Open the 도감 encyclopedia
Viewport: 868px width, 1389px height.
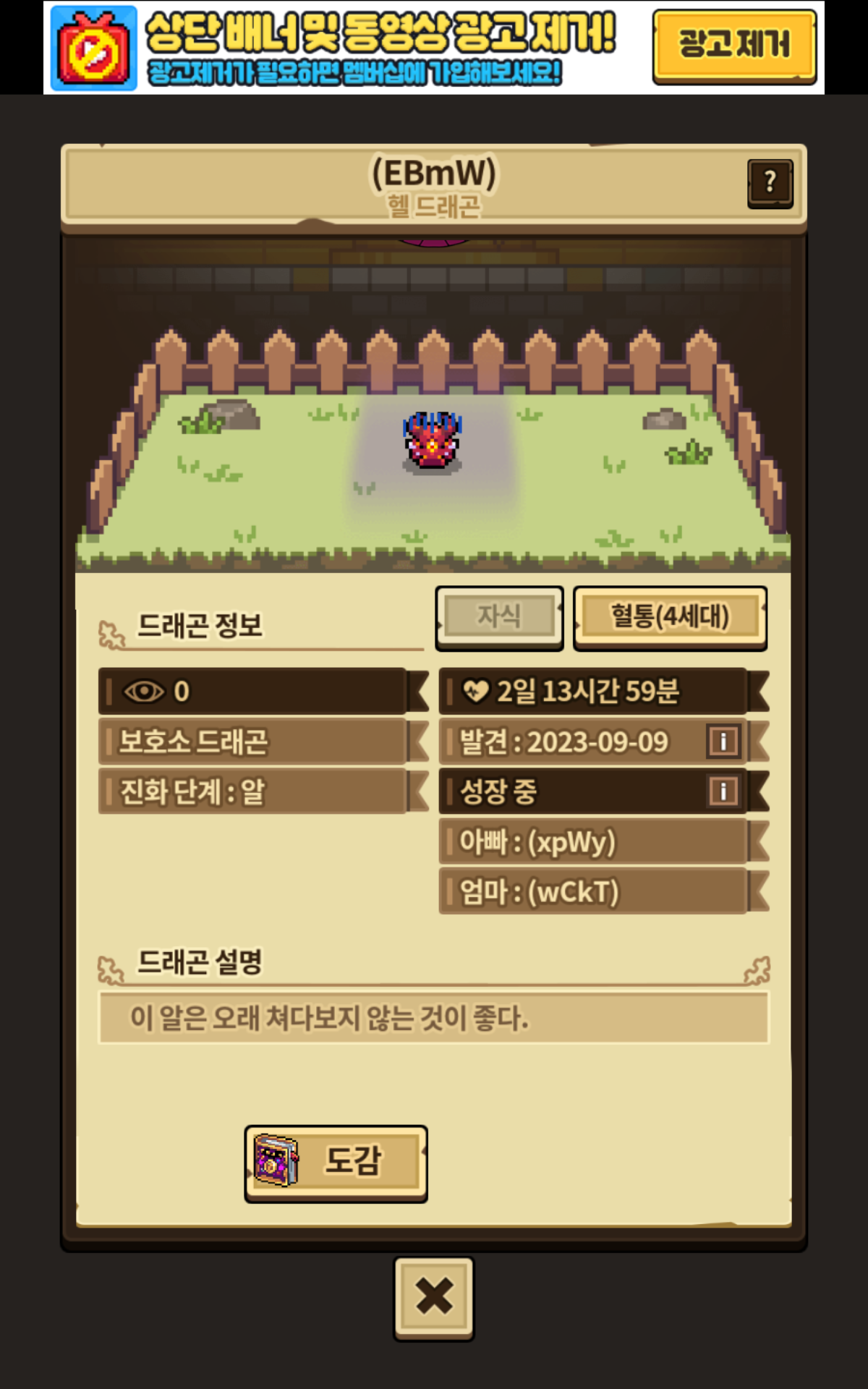tap(336, 1163)
